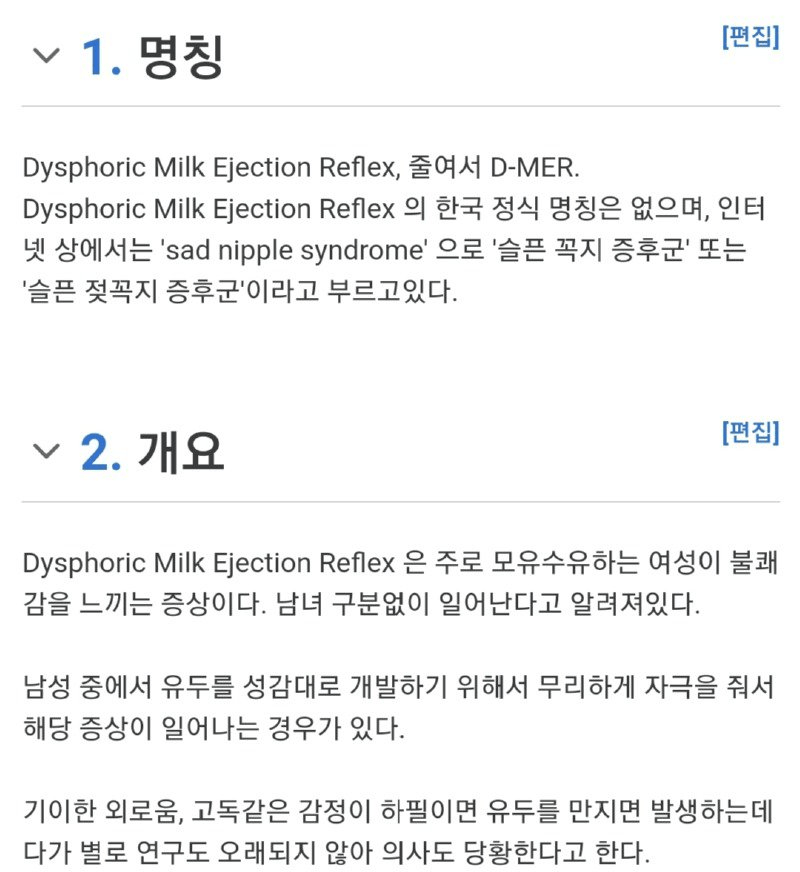The width and height of the screenshot is (800, 872).
Task: Collapse the 개요 section chevron
Action: click(46, 452)
